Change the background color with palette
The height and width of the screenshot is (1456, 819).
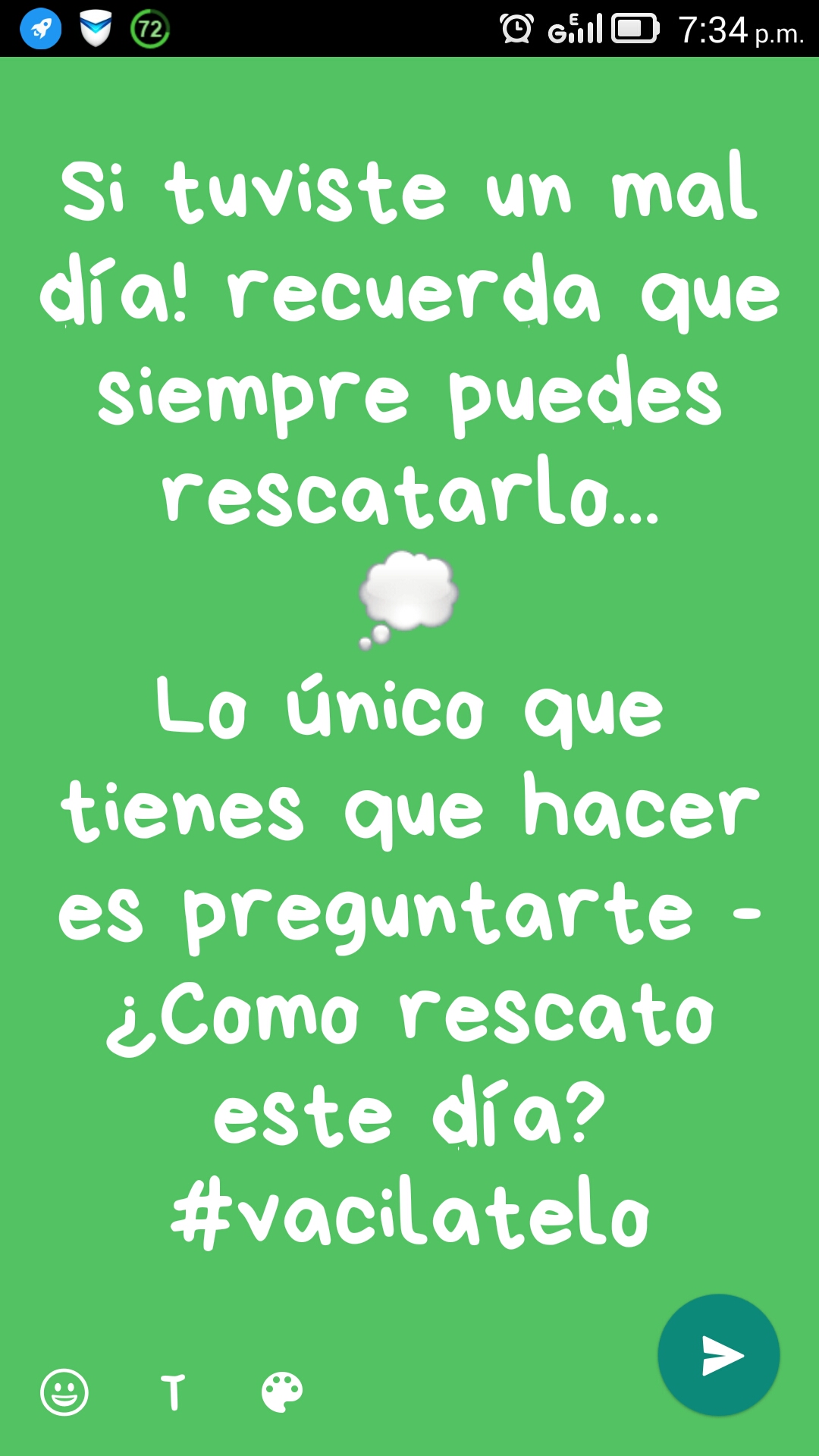(x=282, y=1392)
